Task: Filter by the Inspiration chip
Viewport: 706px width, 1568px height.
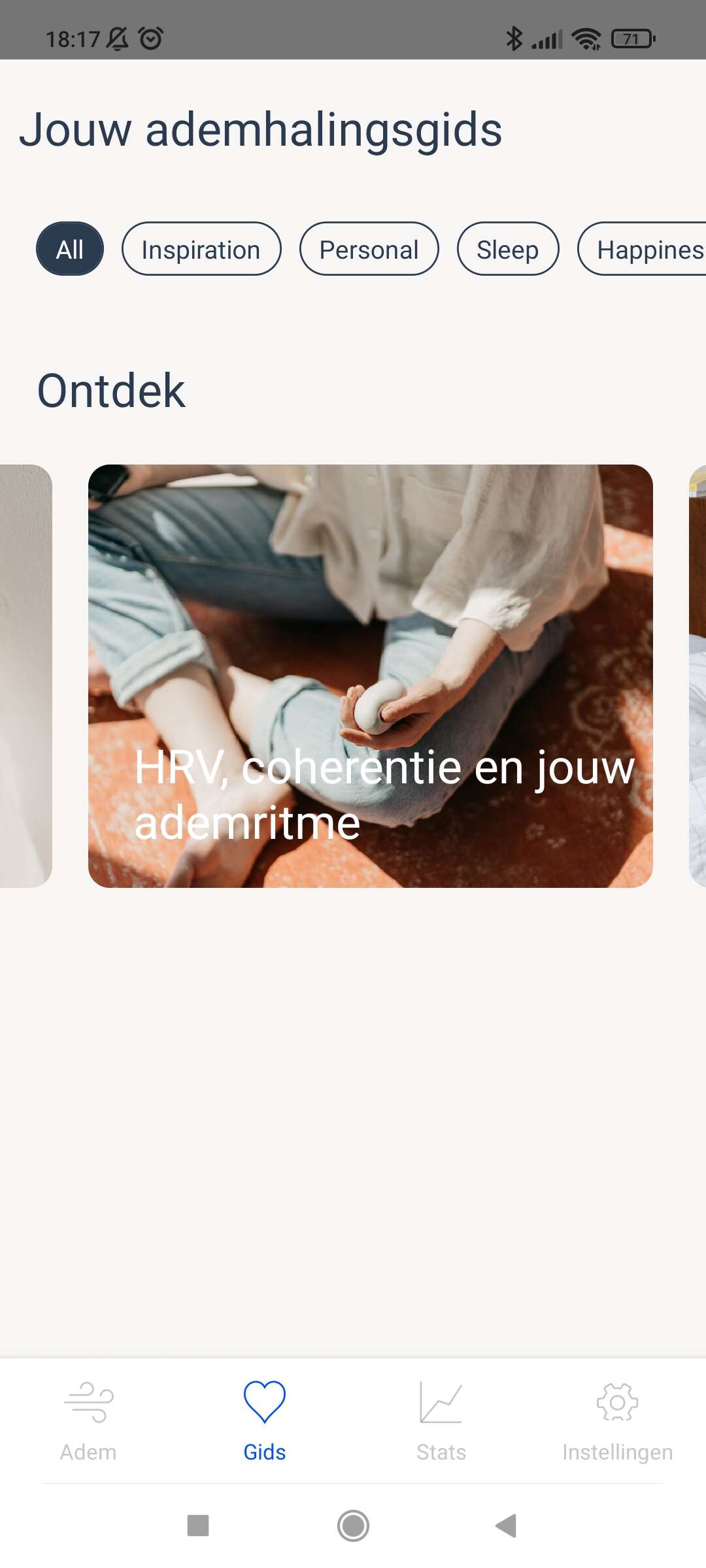Action: (201, 249)
